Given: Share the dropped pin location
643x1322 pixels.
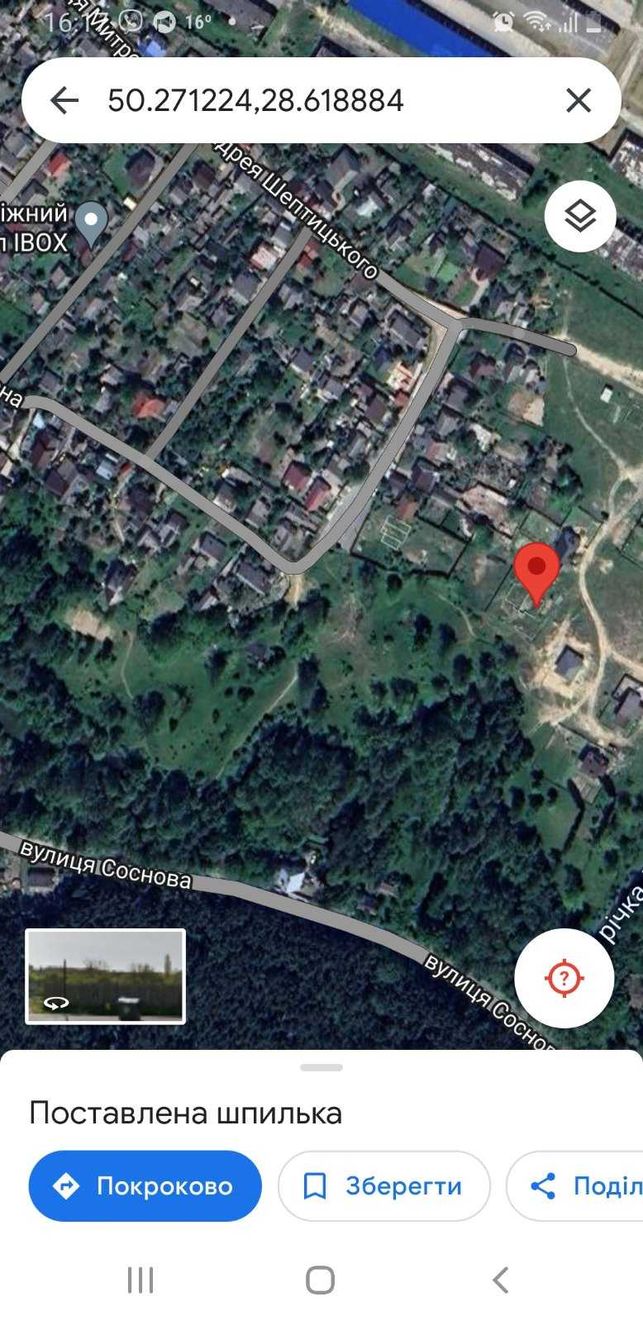Looking at the screenshot, I should tap(576, 1186).
